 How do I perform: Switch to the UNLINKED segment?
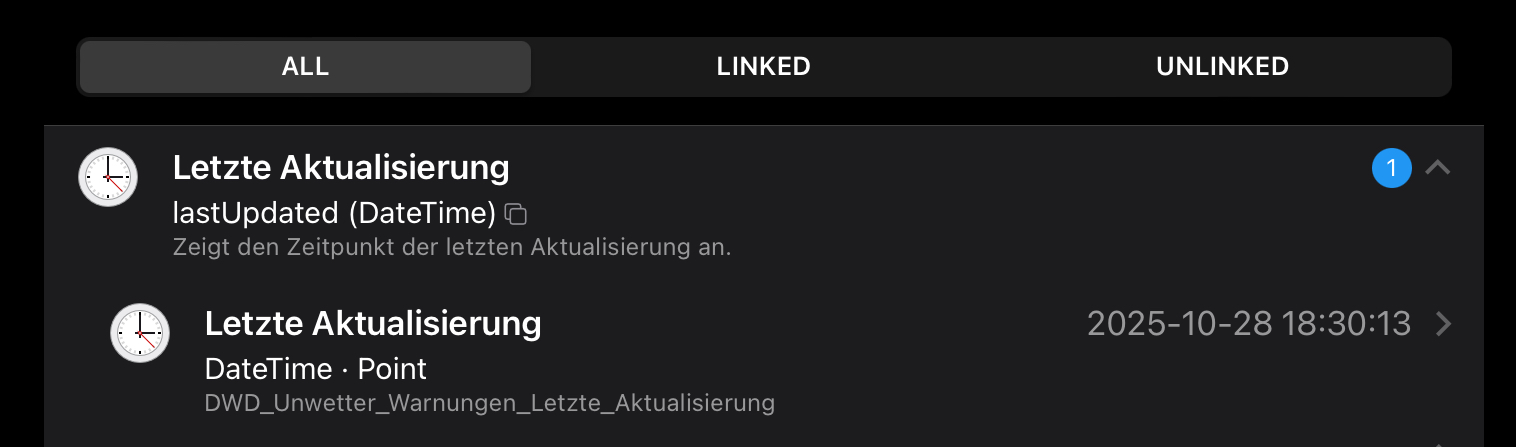[1222, 67]
